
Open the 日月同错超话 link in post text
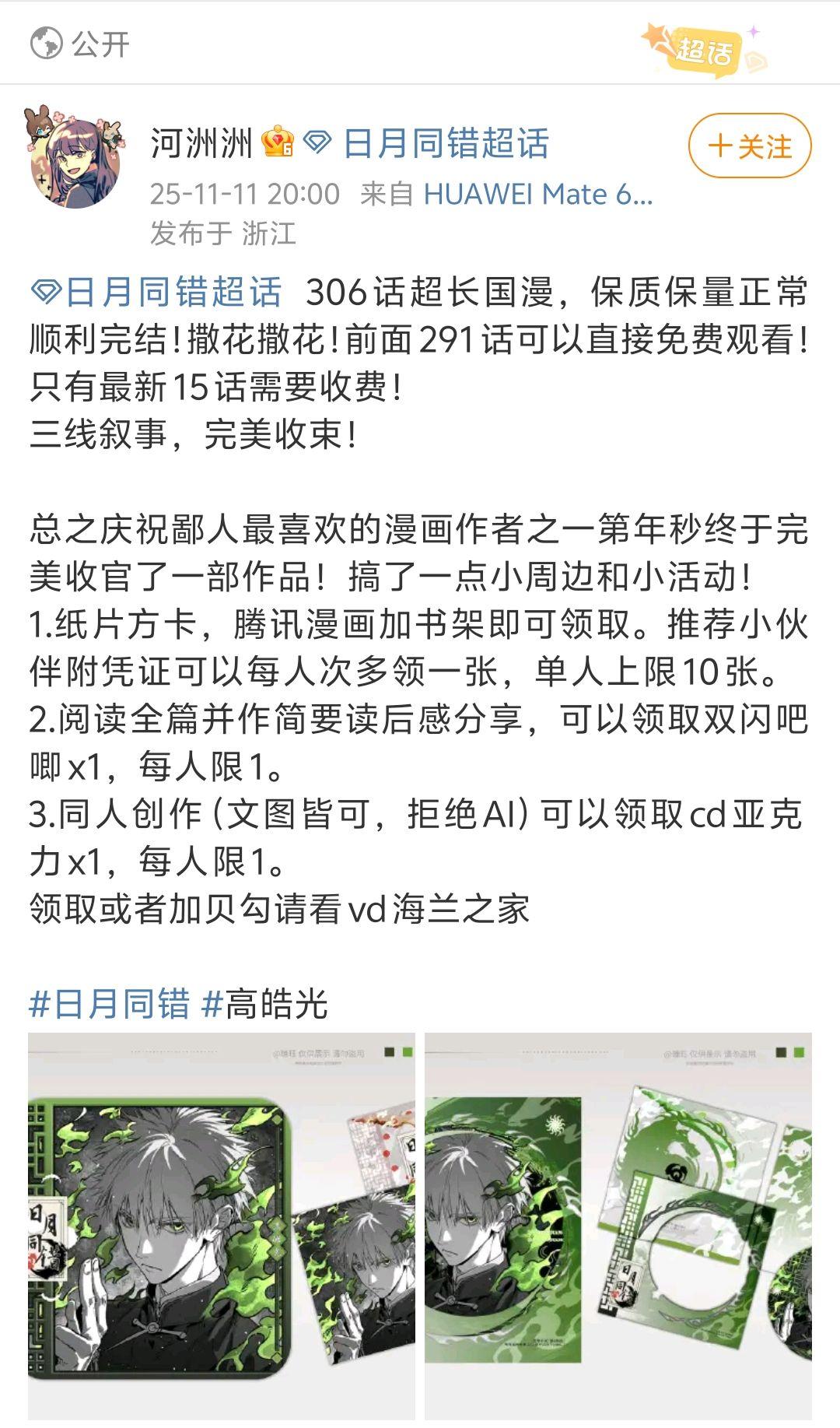click(x=156, y=292)
